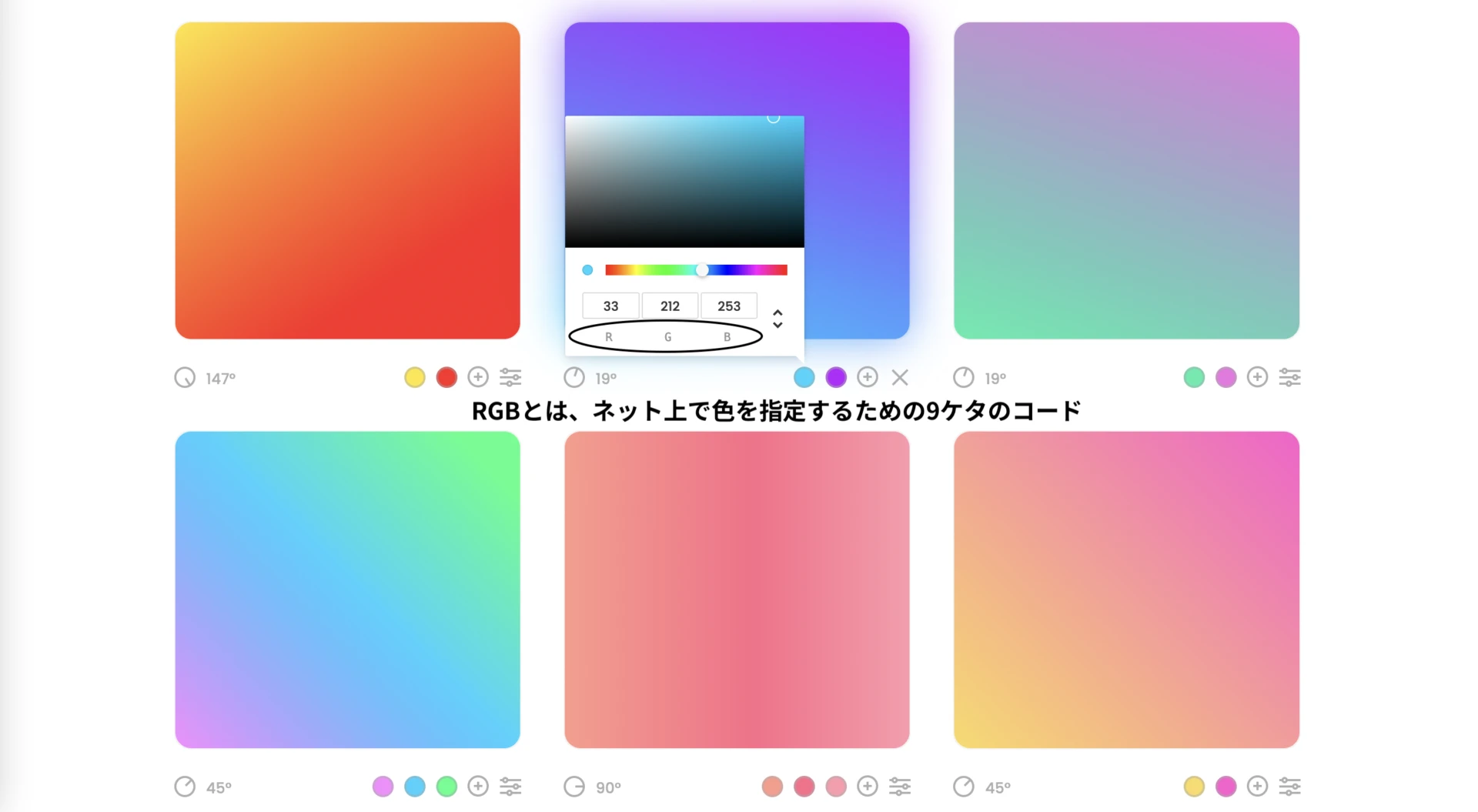Select the purple swatch under the open picker
This screenshot has height=812, width=1478.
point(836,377)
